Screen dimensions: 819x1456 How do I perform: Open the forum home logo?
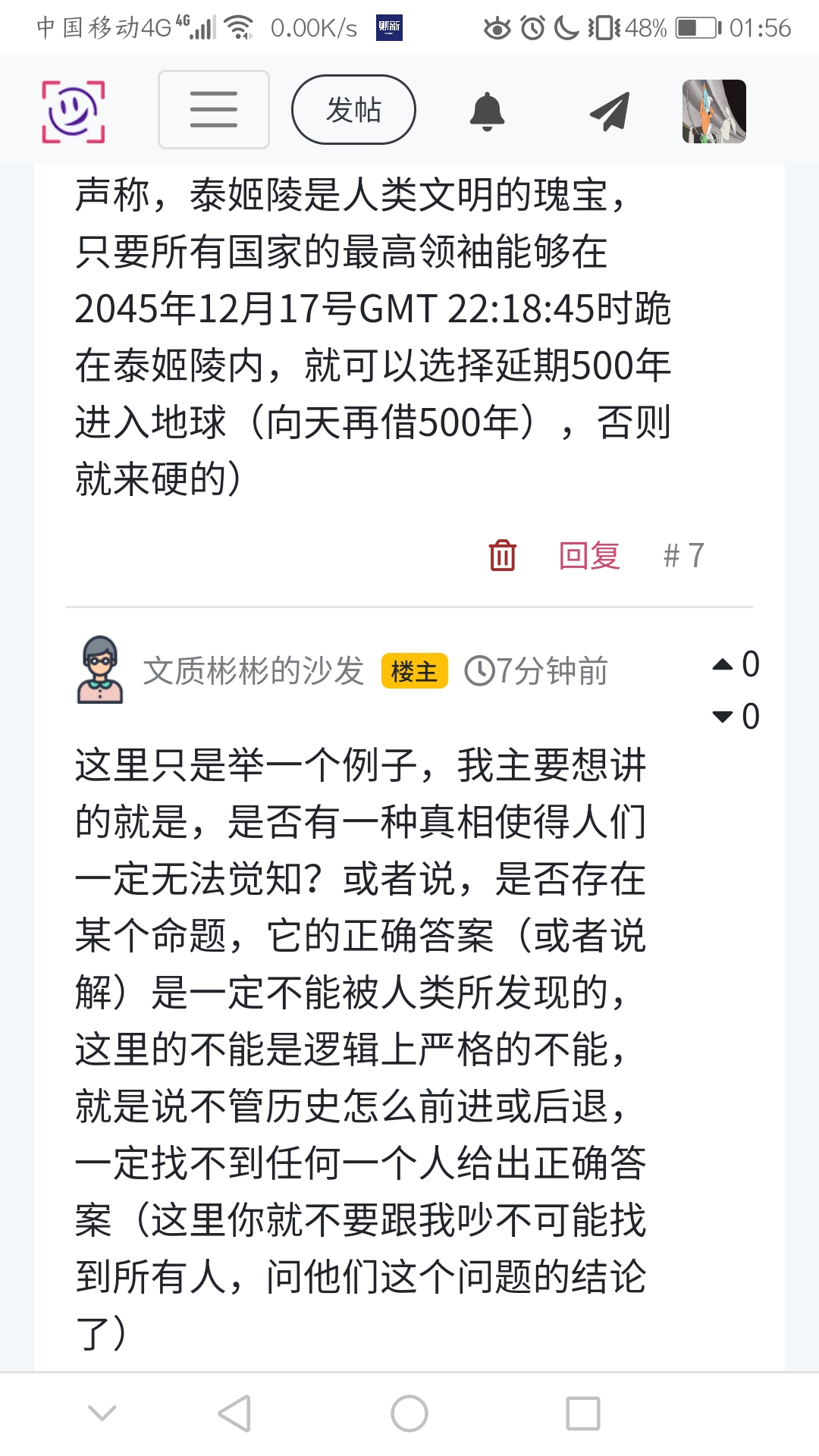[x=73, y=111]
